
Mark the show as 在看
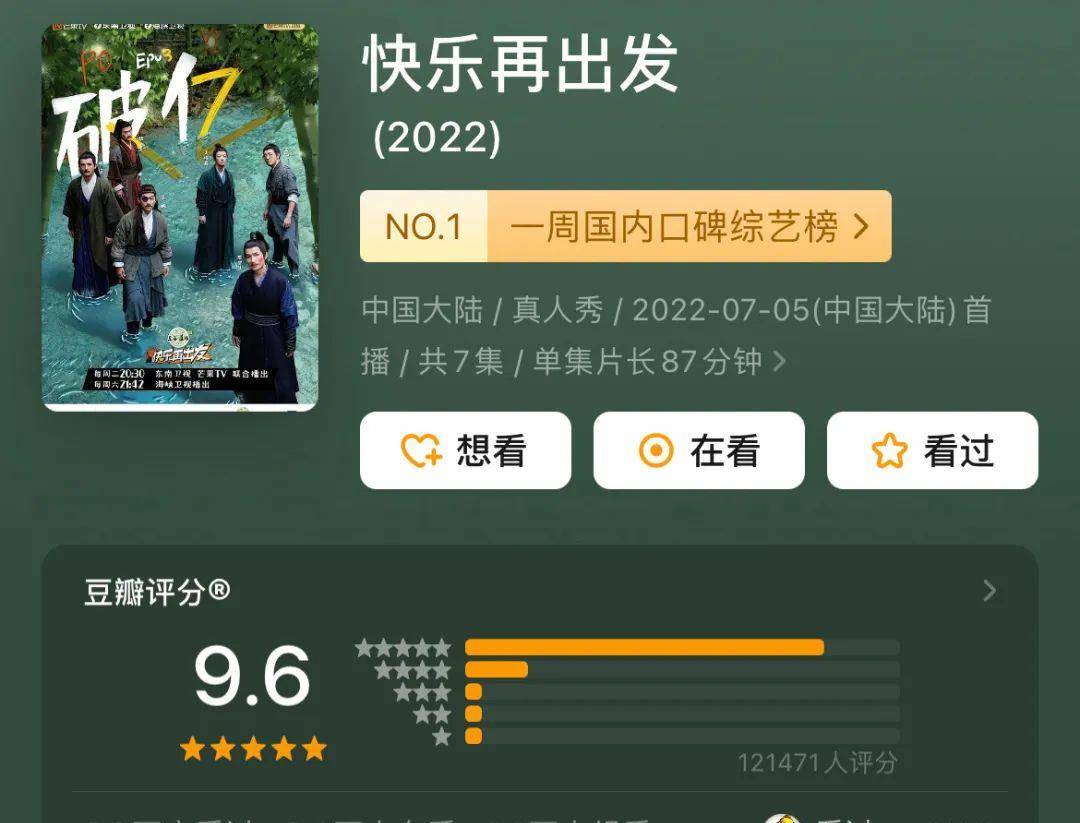click(698, 451)
